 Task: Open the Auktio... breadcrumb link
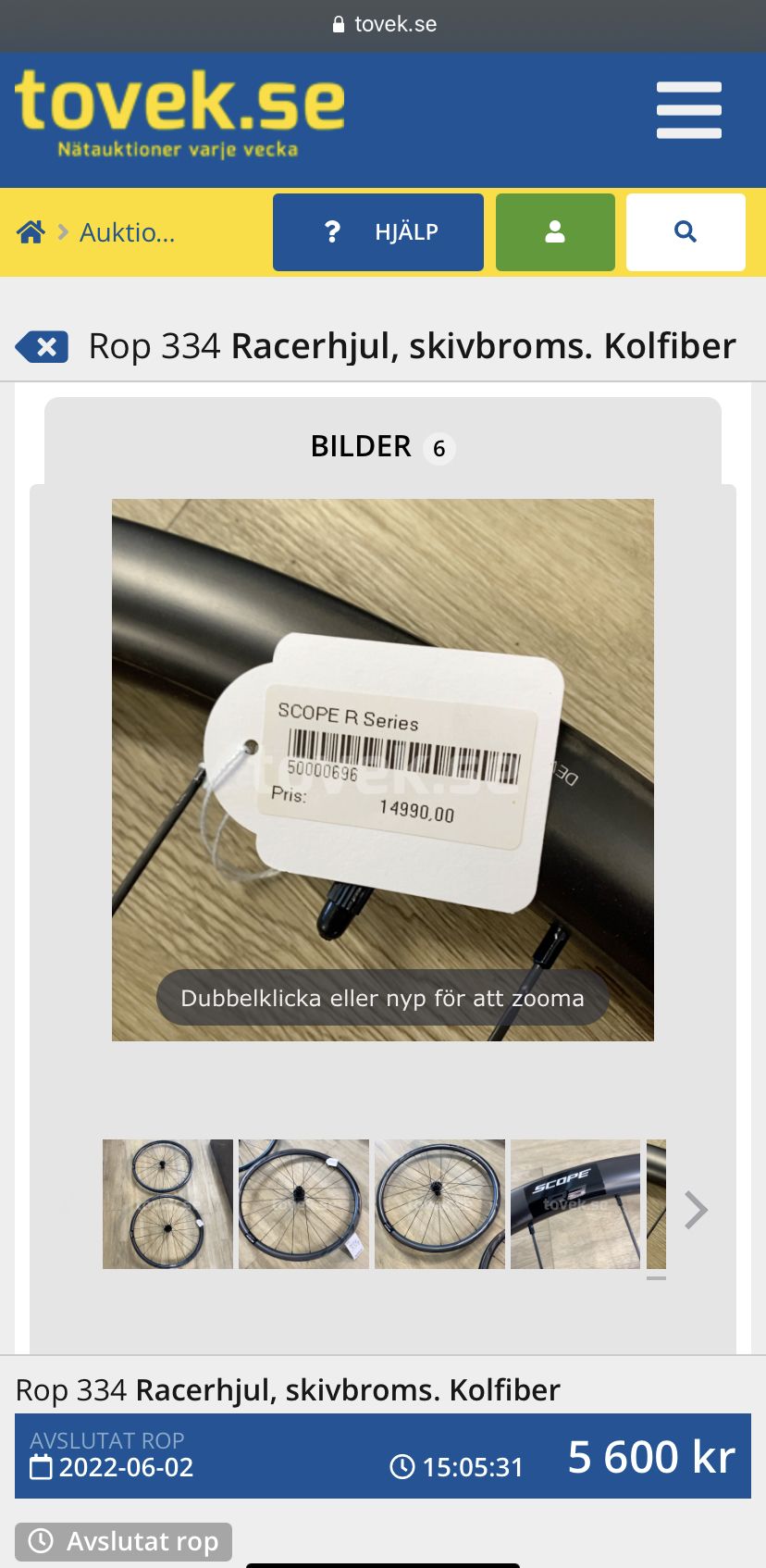pos(127,232)
